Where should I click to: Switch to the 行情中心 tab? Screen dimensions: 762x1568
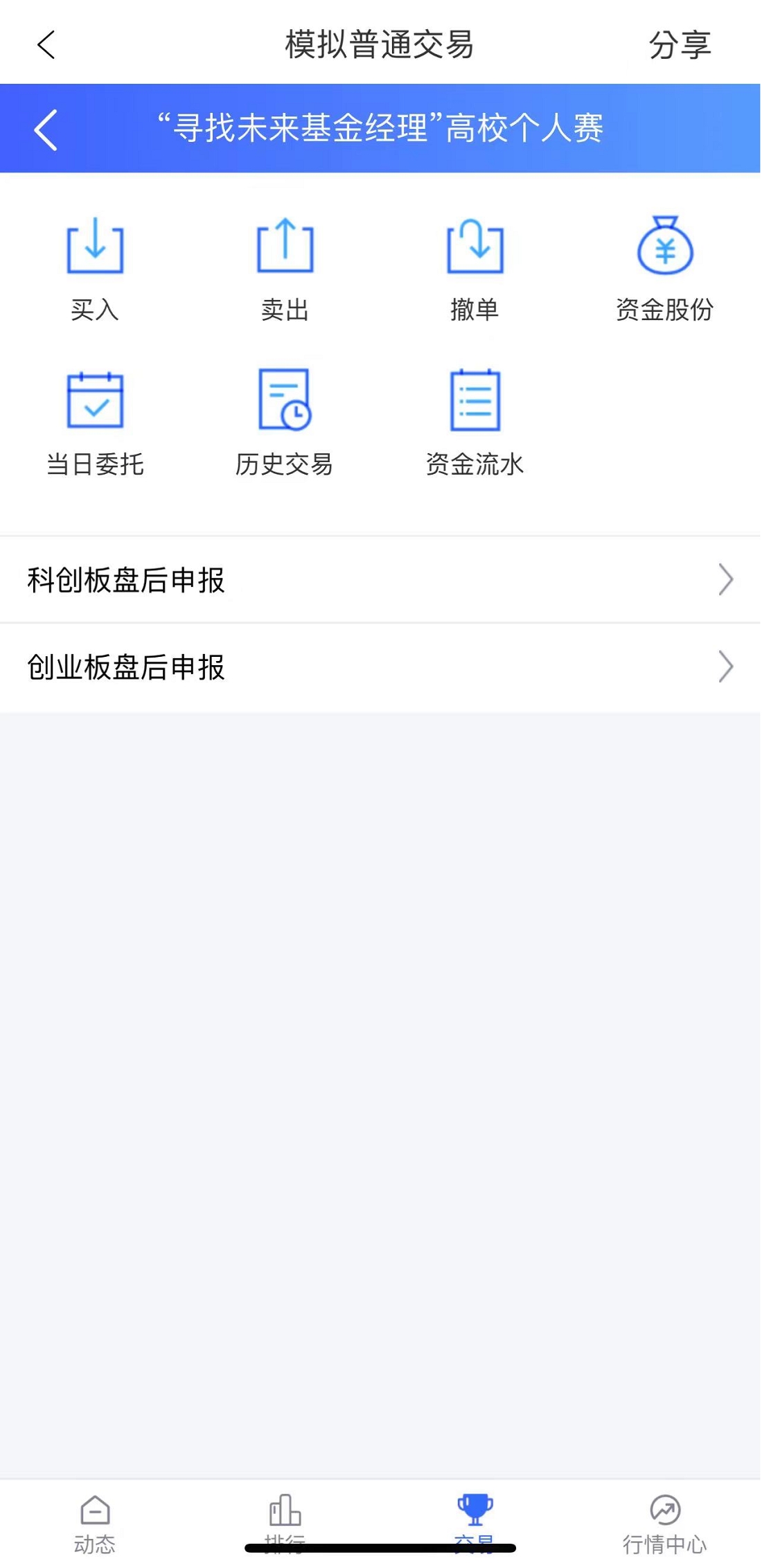coord(664,1522)
